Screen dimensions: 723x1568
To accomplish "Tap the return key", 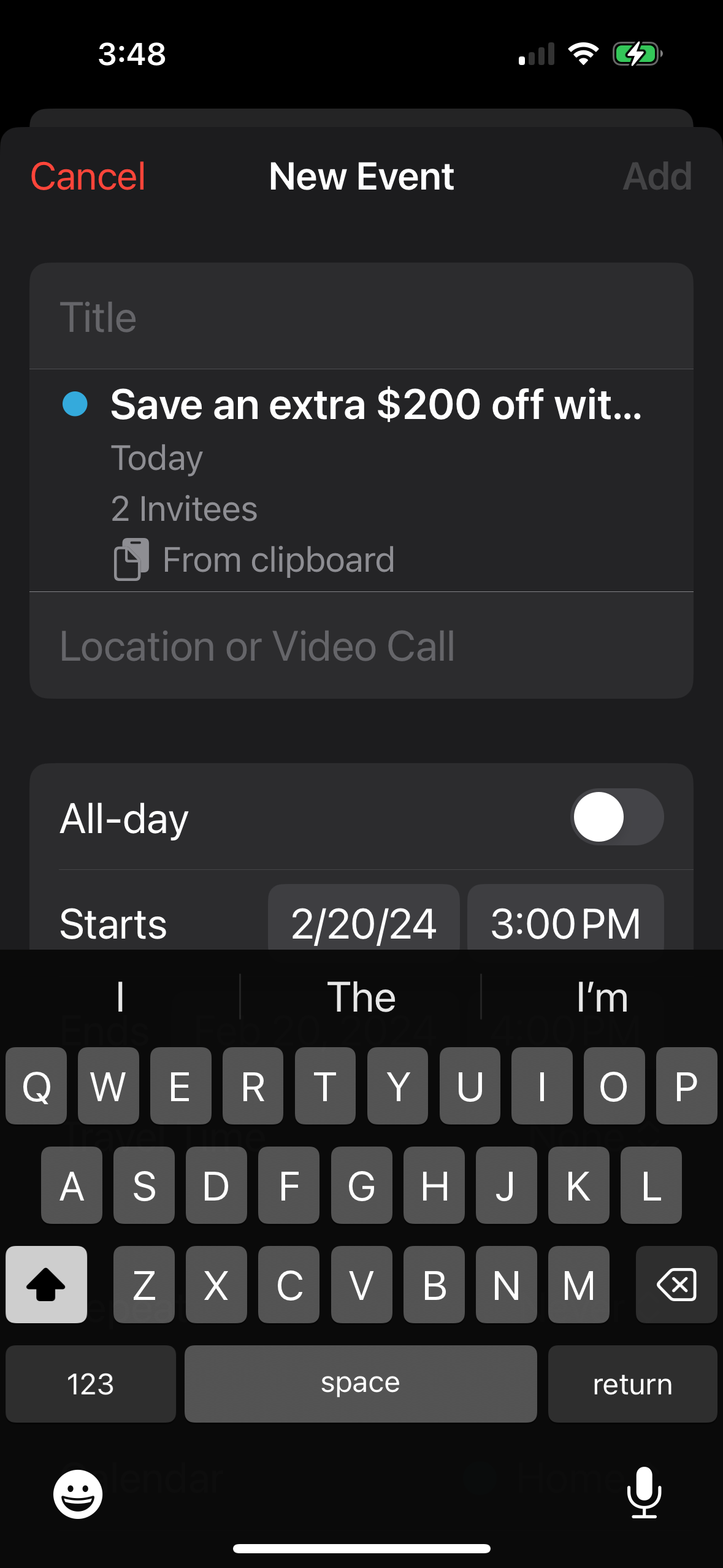I will click(x=632, y=1383).
